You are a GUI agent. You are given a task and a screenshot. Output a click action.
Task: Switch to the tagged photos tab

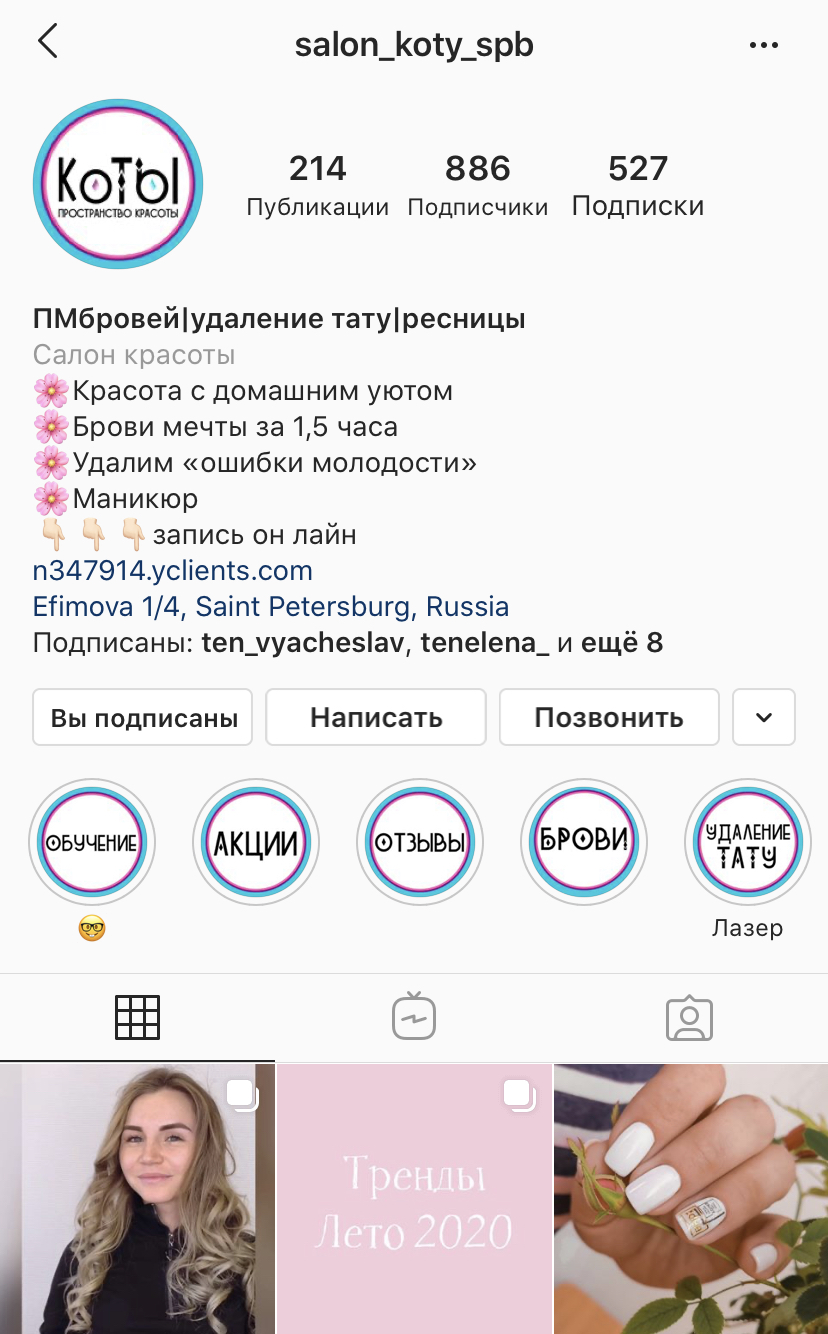(689, 1017)
